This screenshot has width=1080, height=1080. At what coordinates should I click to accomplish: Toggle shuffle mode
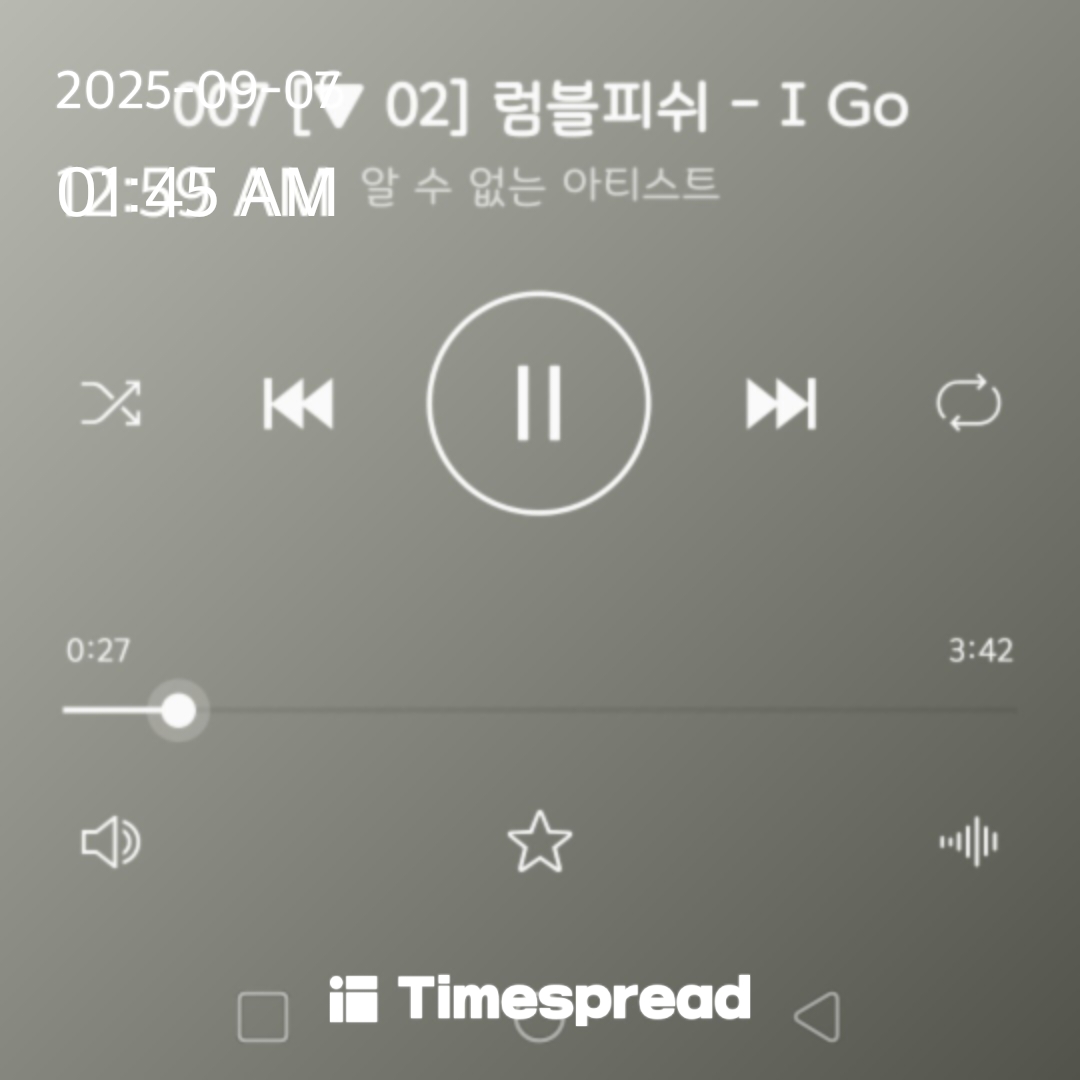111,404
